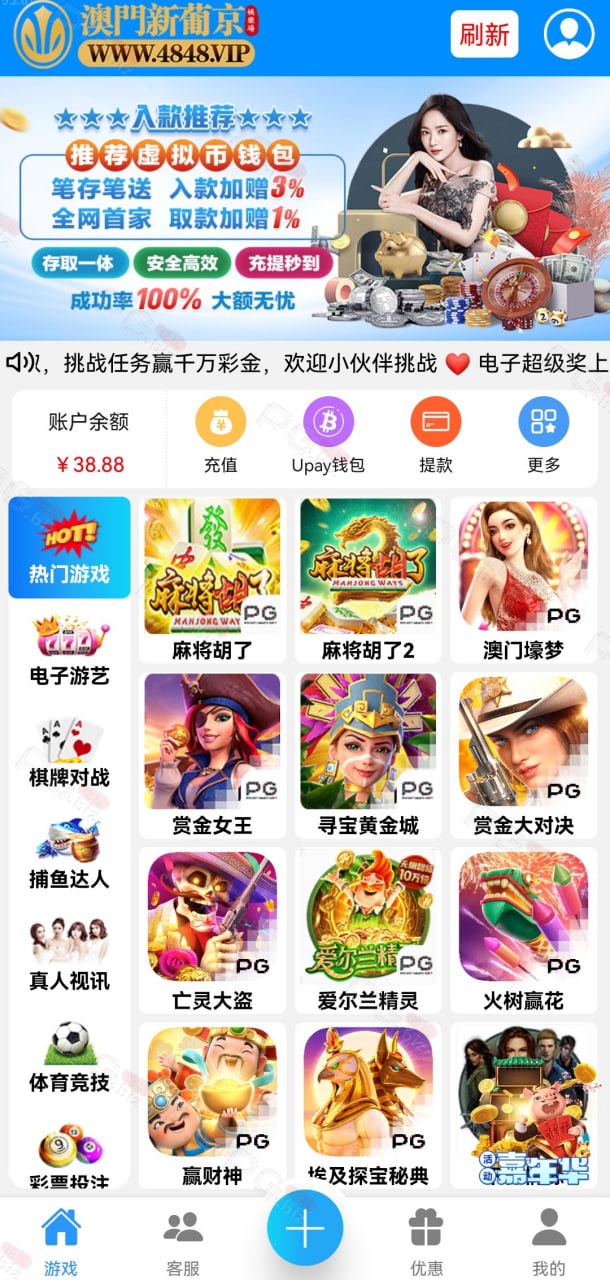Open the 亡灵大盗 game tile
The height and width of the screenshot is (1280, 610).
click(213, 930)
